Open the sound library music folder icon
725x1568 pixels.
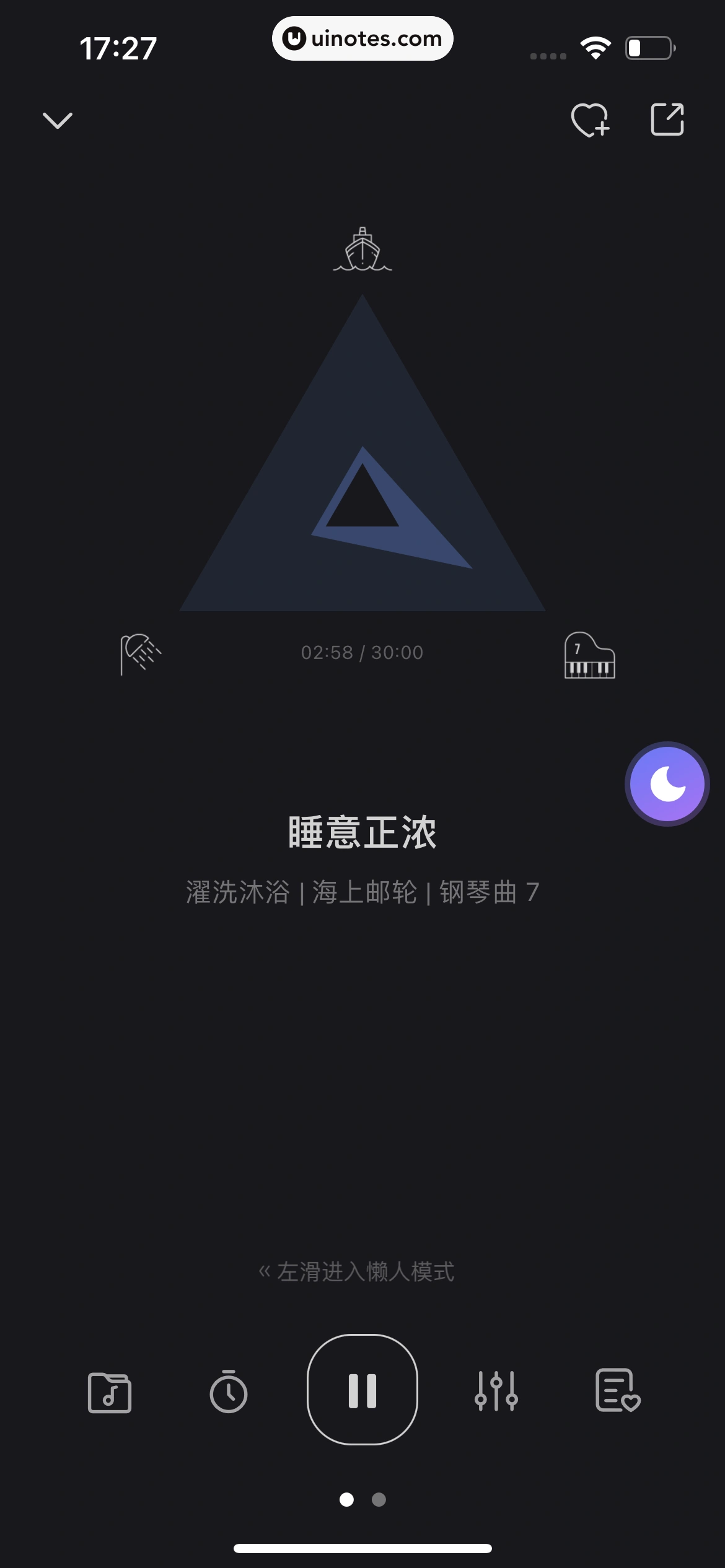point(110,1393)
